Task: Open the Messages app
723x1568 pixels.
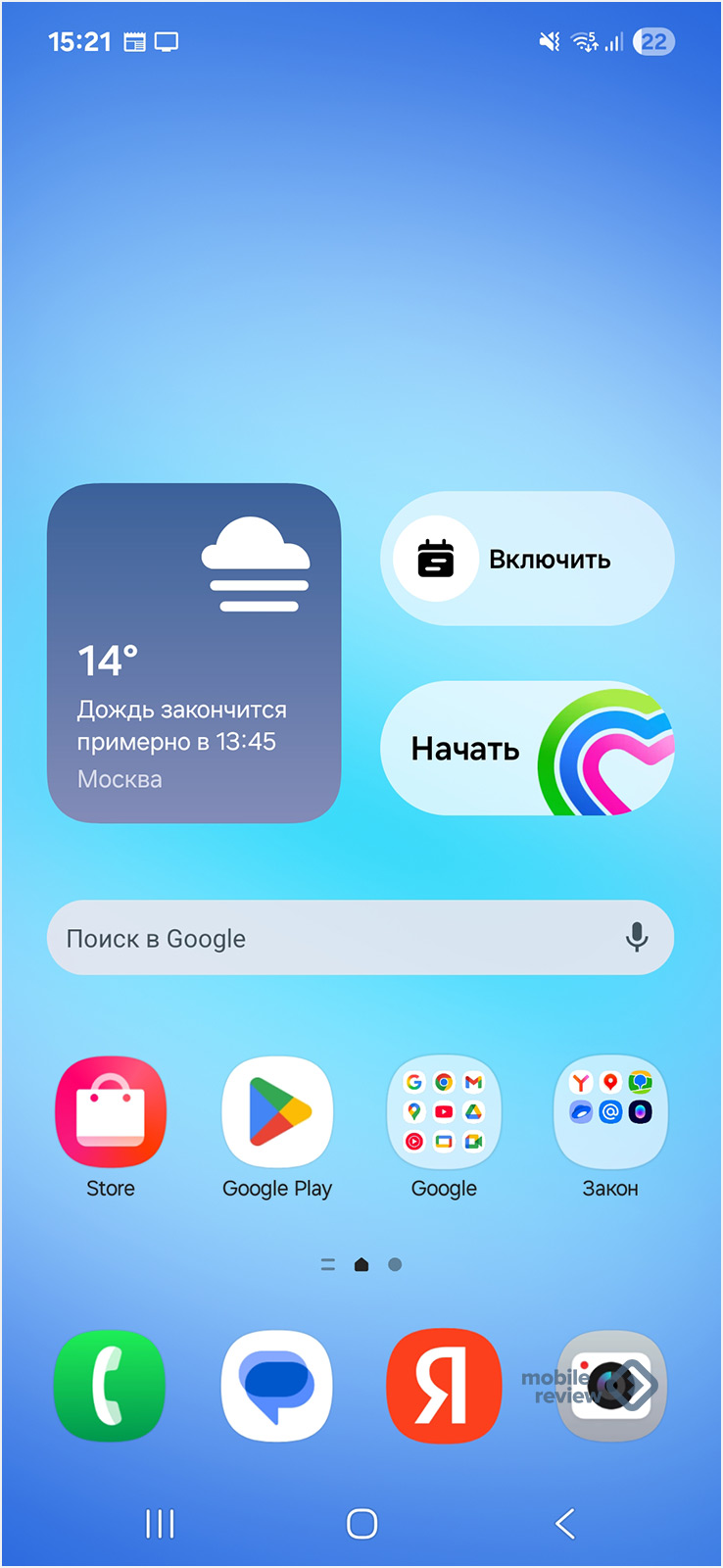Action: (x=277, y=1386)
